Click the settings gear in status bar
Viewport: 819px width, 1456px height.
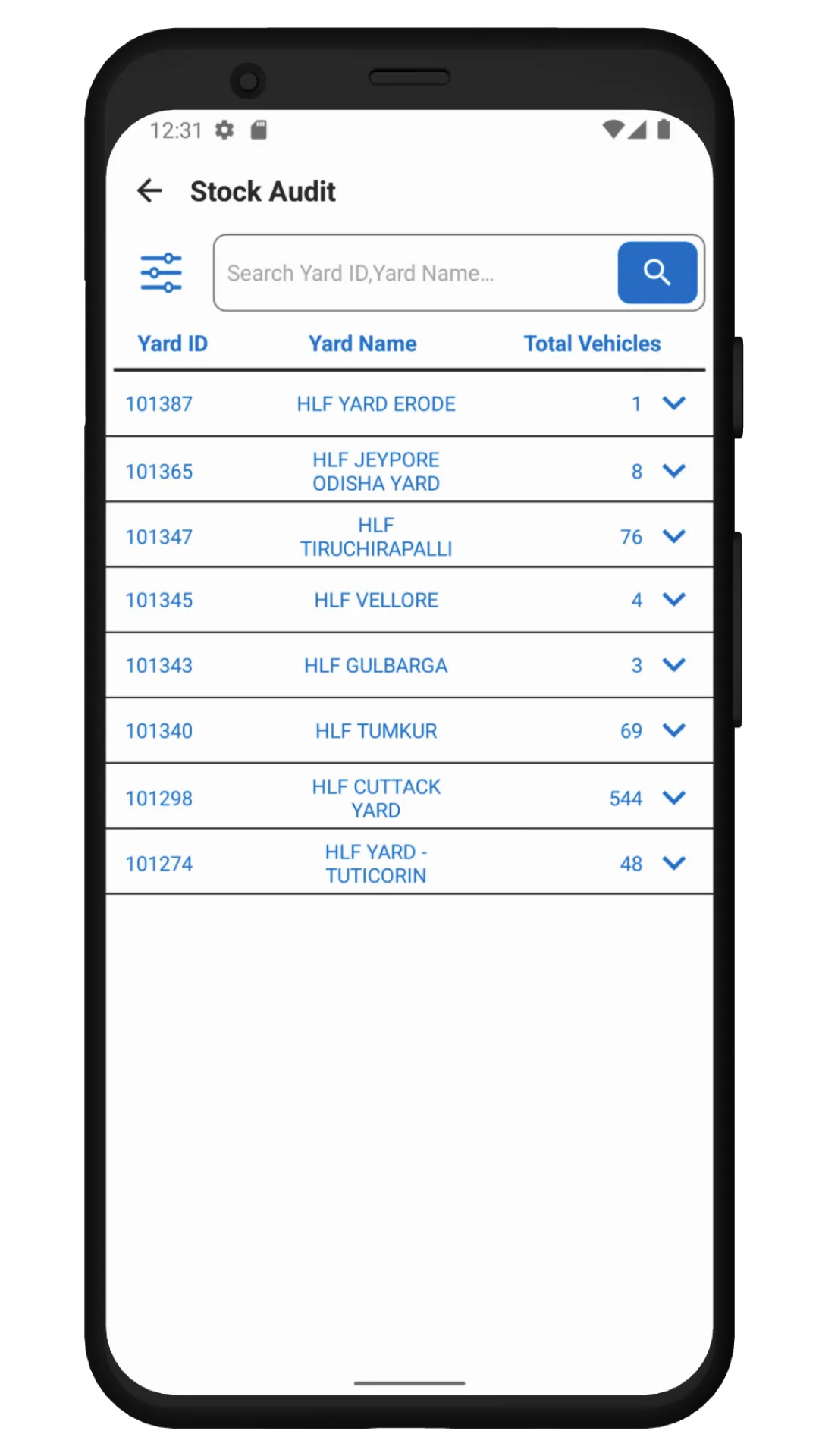click(224, 130)
